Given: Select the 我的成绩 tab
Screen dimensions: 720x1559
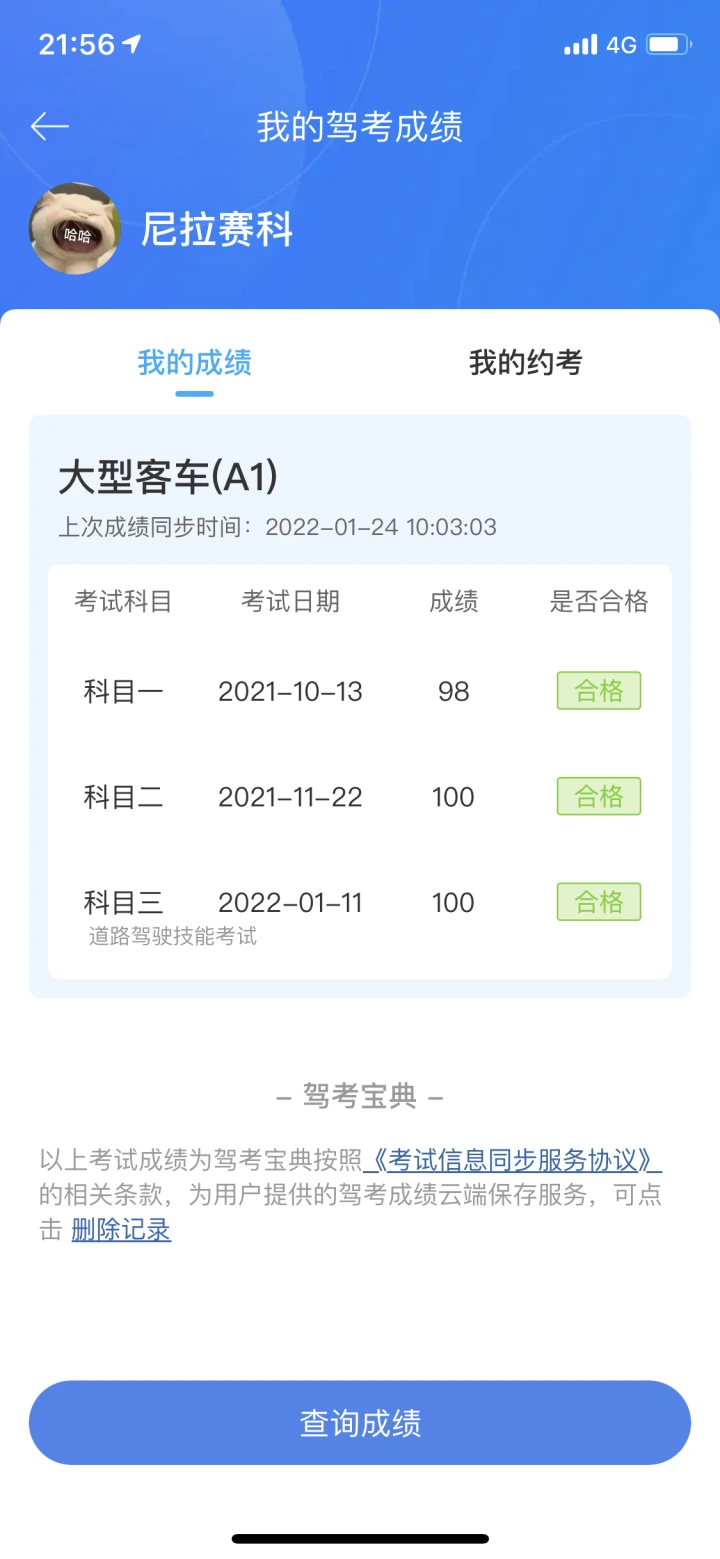Looking at the screenshot, I should [x=194, y=362].
